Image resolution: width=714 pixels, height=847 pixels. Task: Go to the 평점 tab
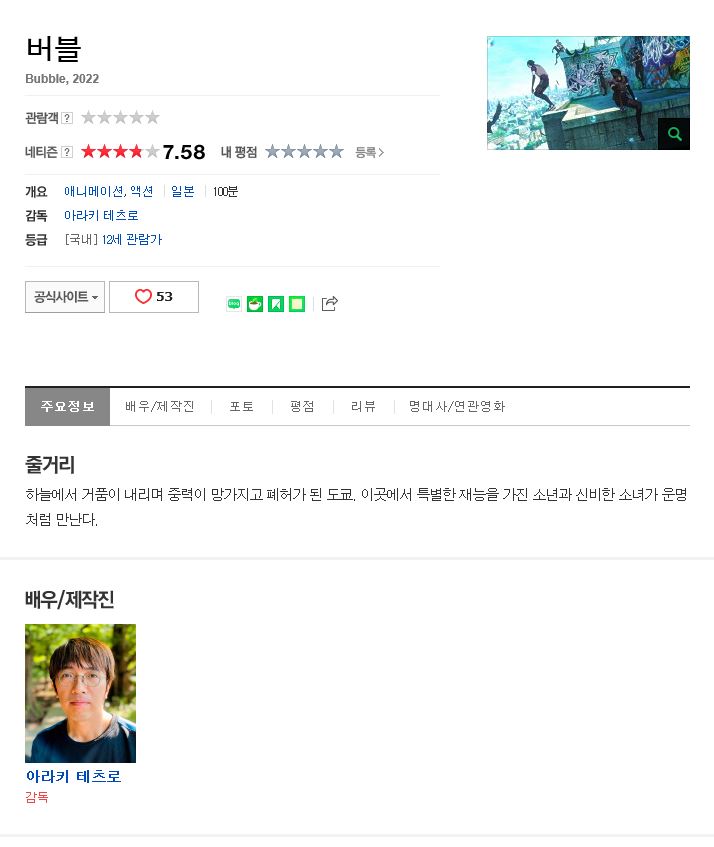click(x=302, y=407)
